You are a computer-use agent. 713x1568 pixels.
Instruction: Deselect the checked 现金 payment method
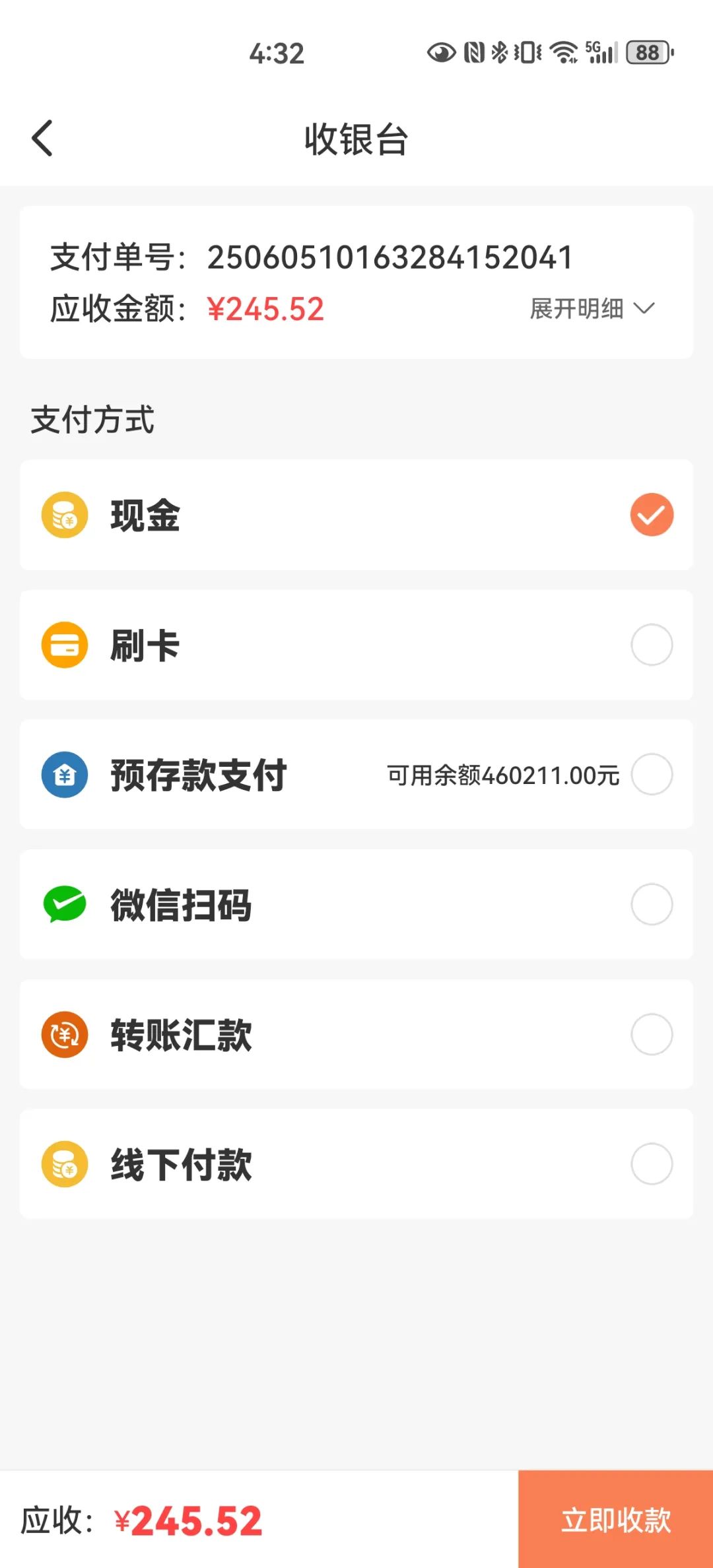[x=650, y=515]
